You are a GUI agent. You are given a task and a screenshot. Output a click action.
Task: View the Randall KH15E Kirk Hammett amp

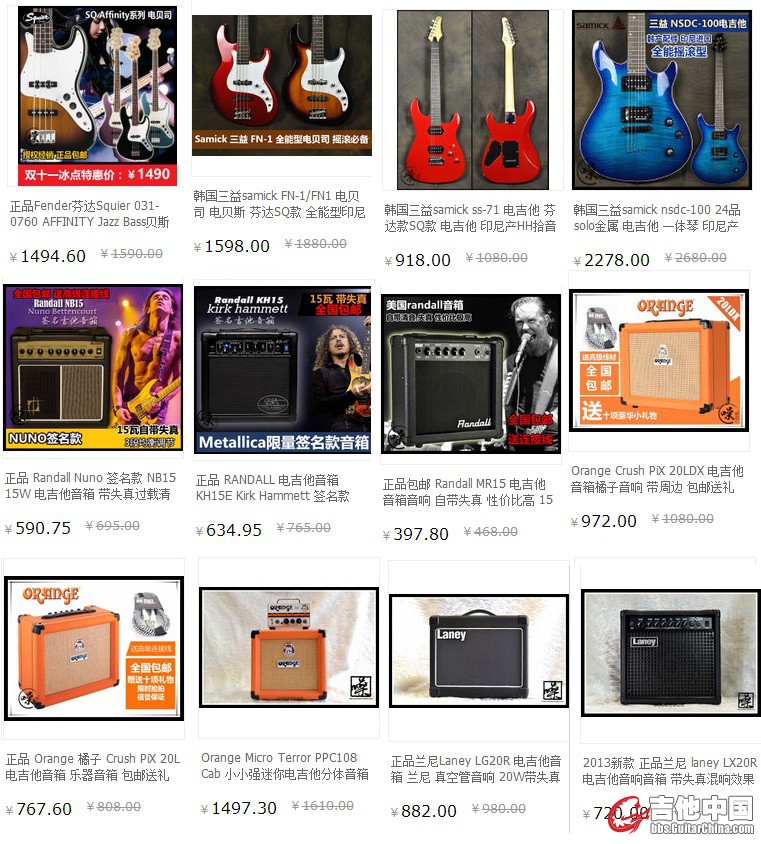click(x=282, y=370)
